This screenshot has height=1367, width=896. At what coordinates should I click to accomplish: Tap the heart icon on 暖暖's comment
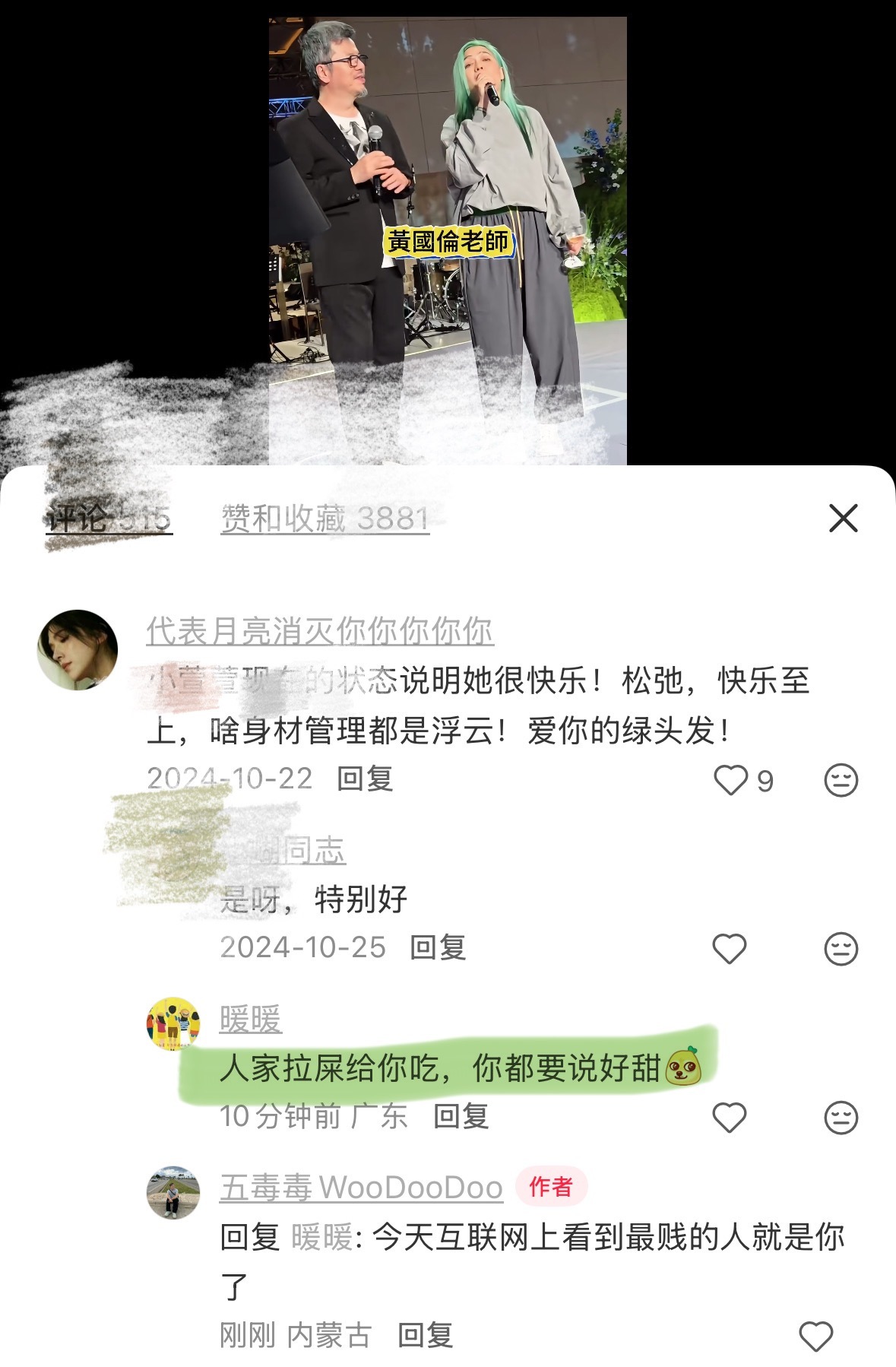pyautogui.click(x=730, y=1117)
